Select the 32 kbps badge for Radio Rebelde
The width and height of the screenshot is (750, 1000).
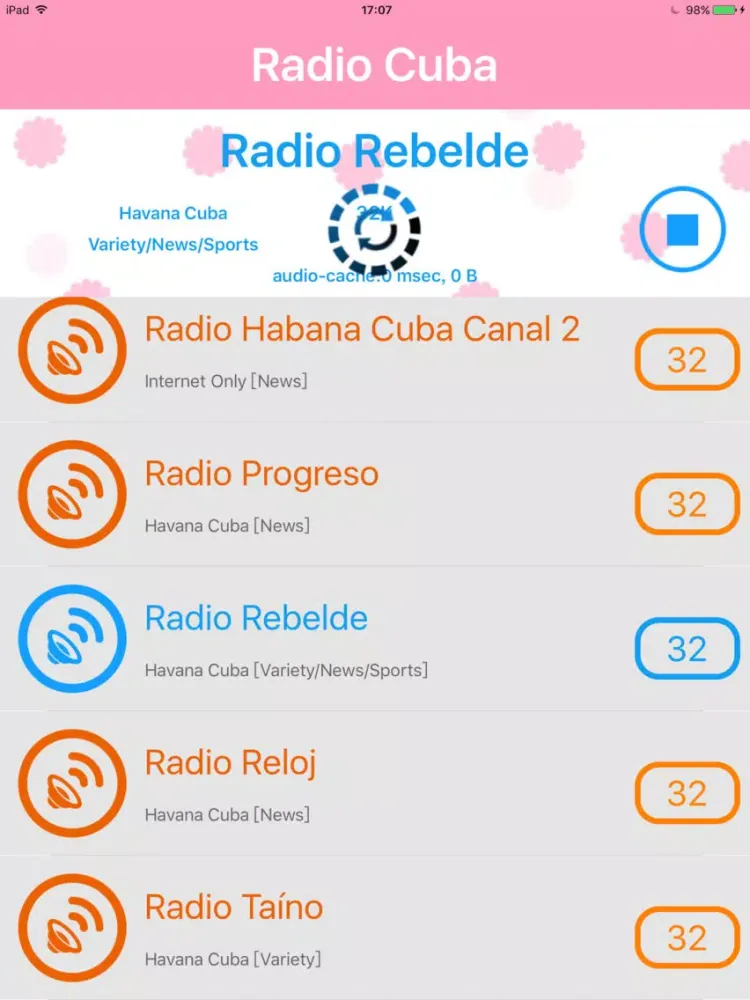[687, 648]
